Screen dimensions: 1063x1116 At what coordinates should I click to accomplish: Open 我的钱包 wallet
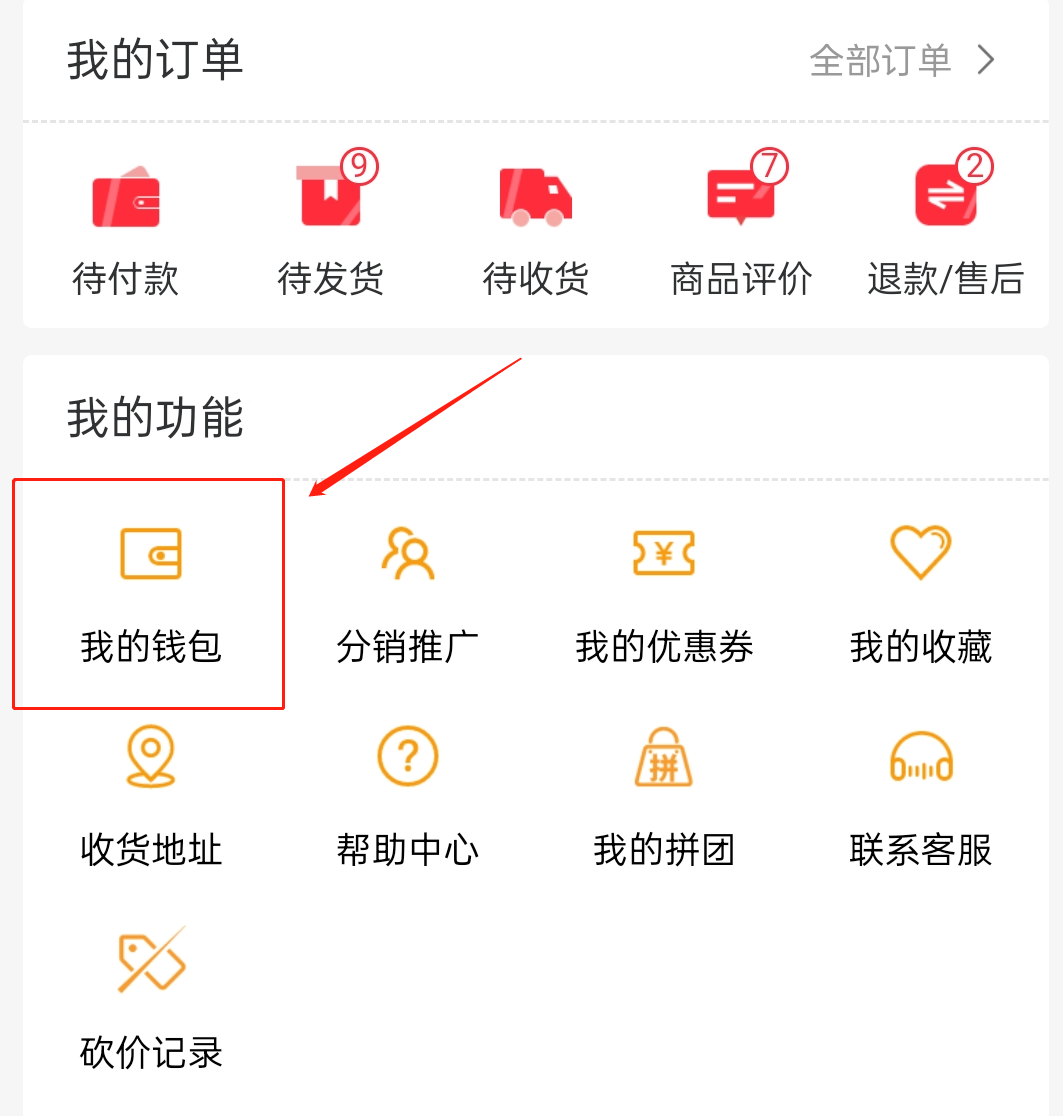coord(151,595)
